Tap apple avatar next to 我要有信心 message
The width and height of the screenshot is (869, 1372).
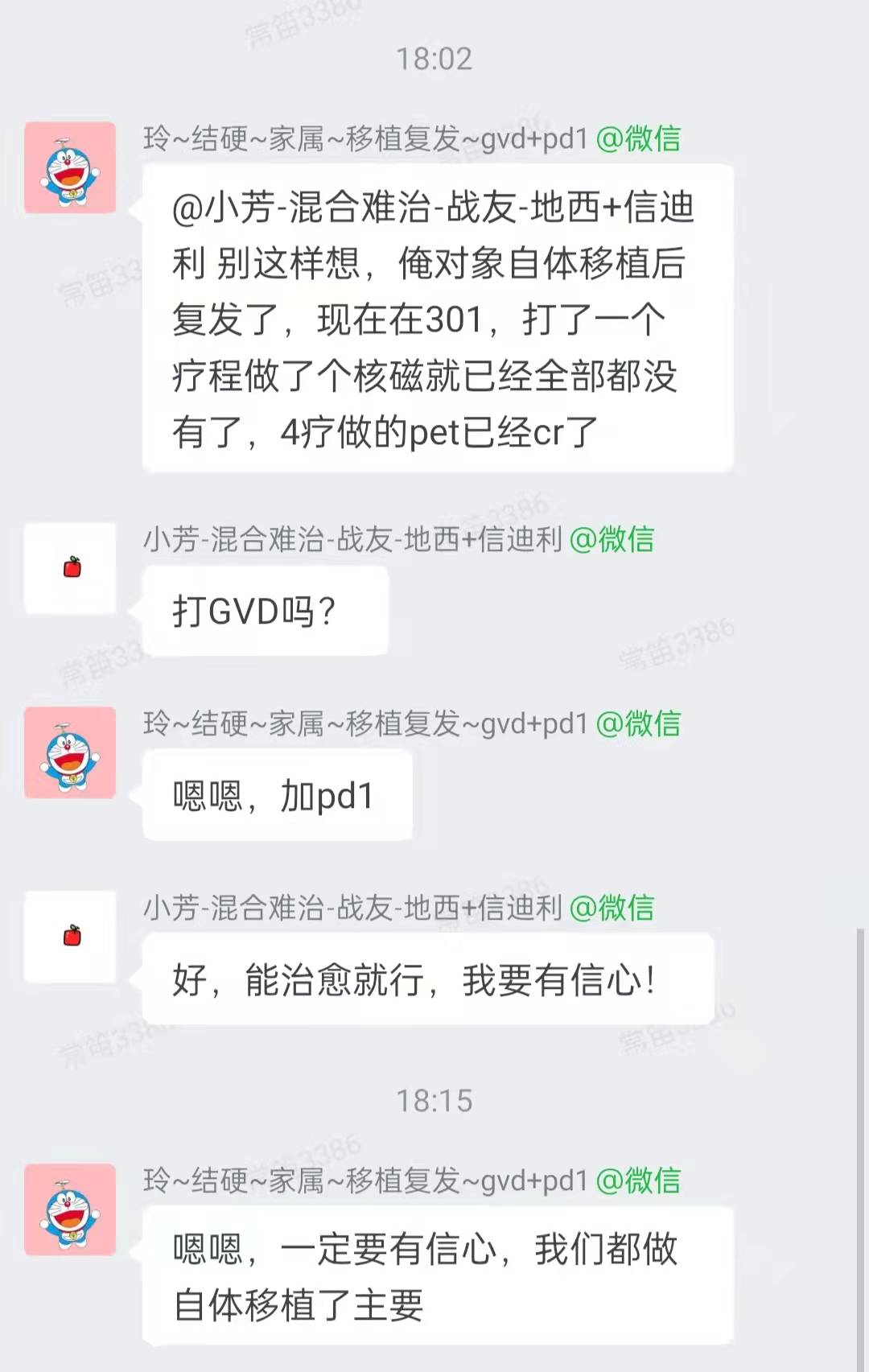pyautogui.click(x=70, y=937)
